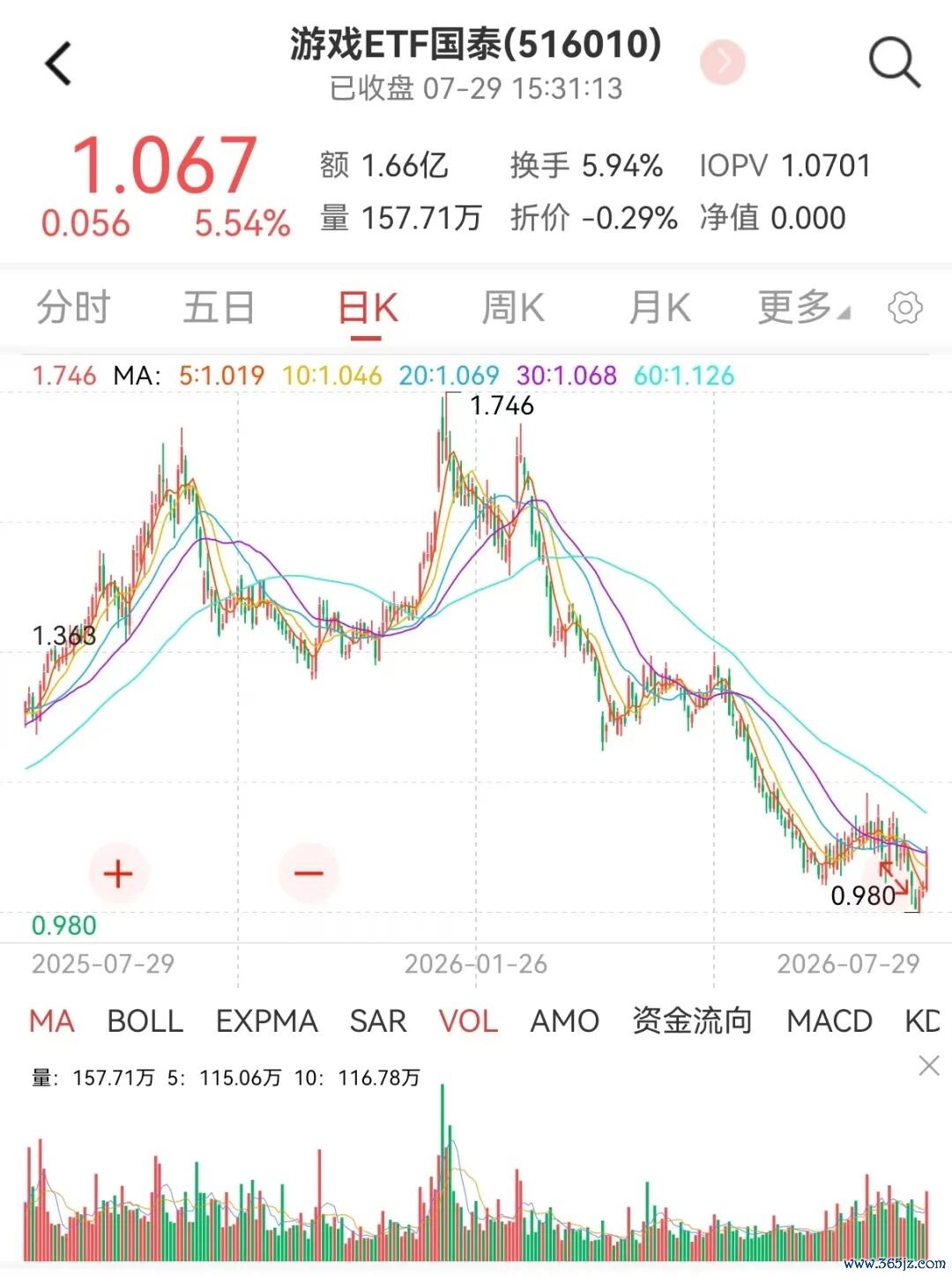This screenshot has height=1277, width=952.
Task: Jump to next stock with arrow button
Action: click(723, 62)
